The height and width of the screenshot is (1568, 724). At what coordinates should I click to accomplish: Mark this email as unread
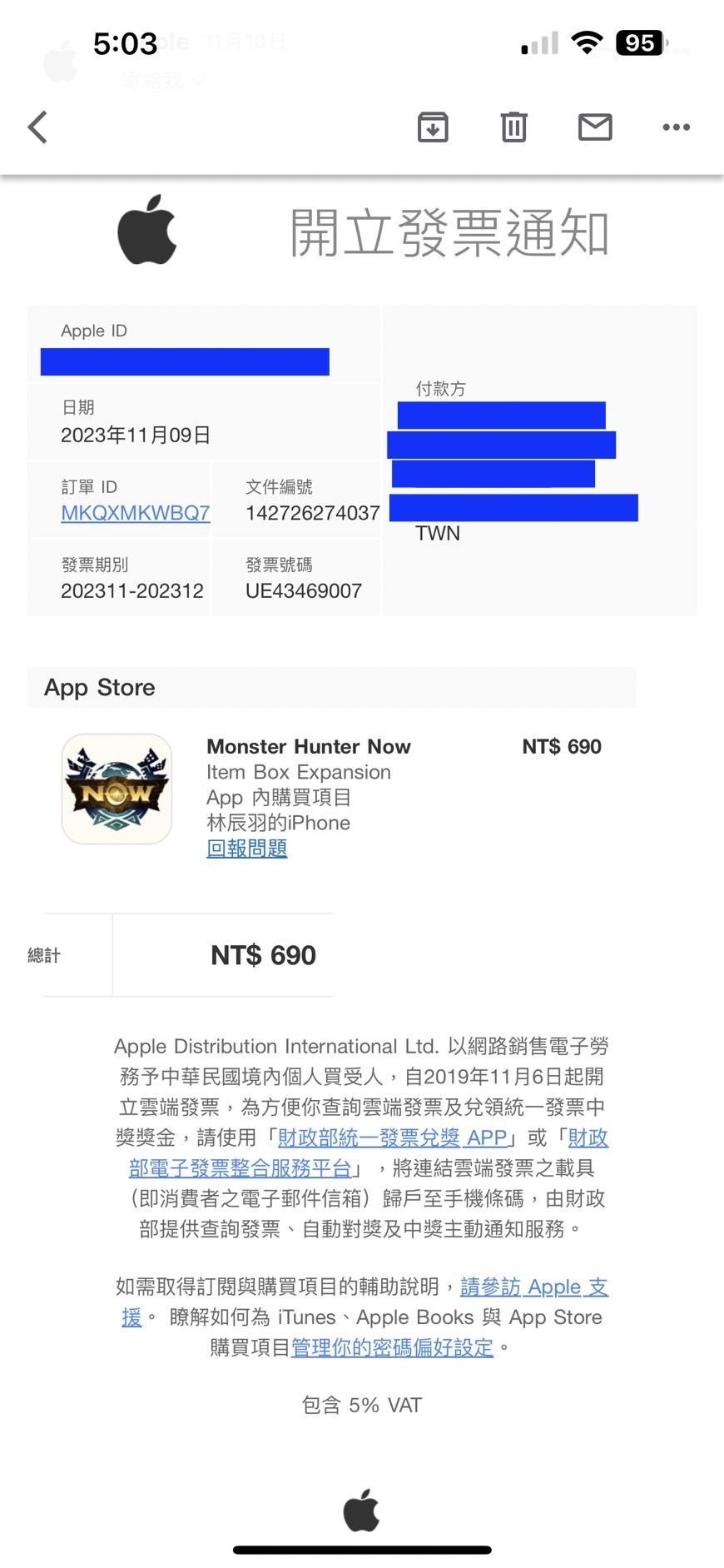click(x=595, y=127)
